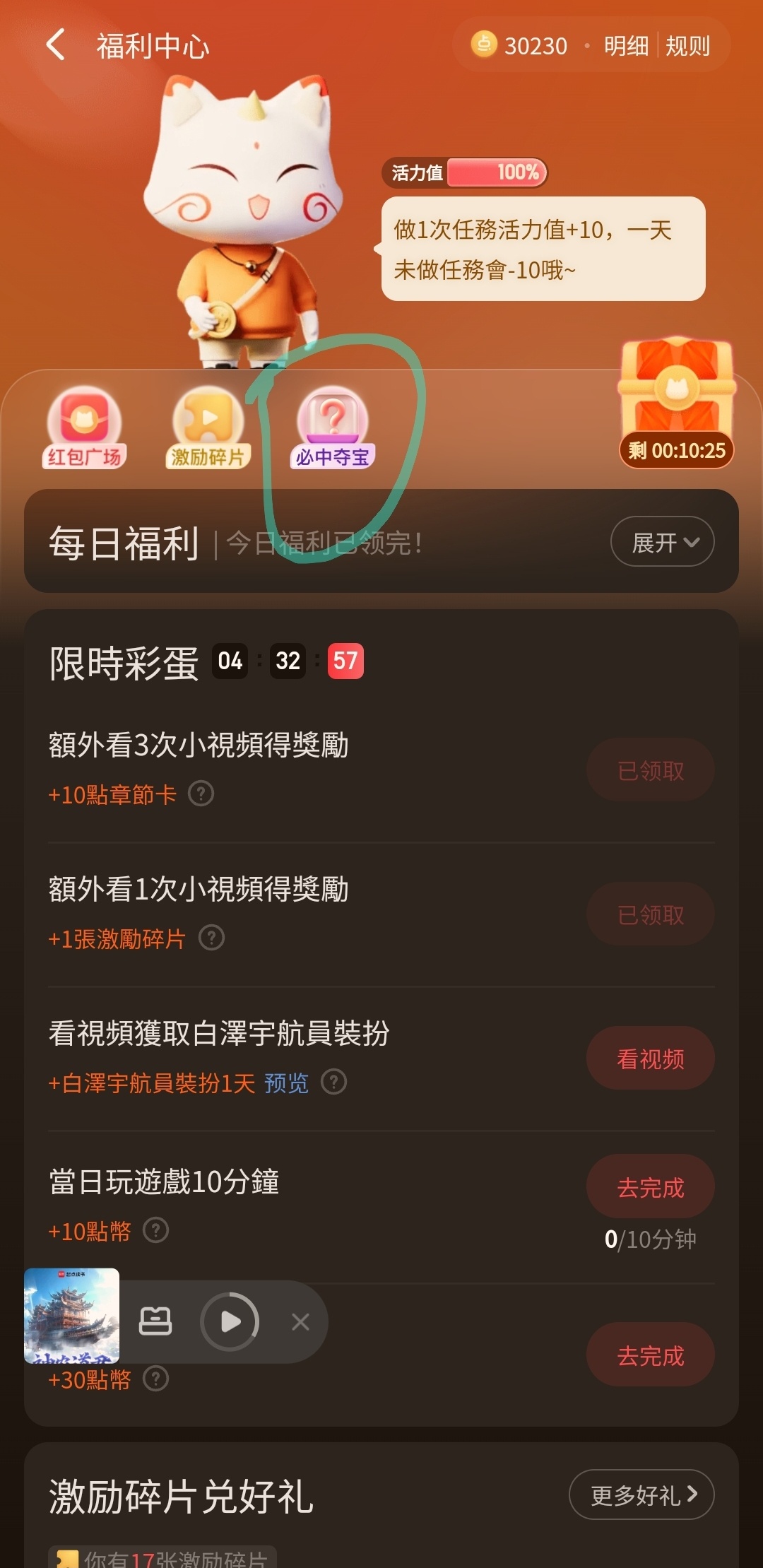Preview 白澤宇航員裝扮 via 预览 link
763x1568 pixels.
pos(286,1083)
